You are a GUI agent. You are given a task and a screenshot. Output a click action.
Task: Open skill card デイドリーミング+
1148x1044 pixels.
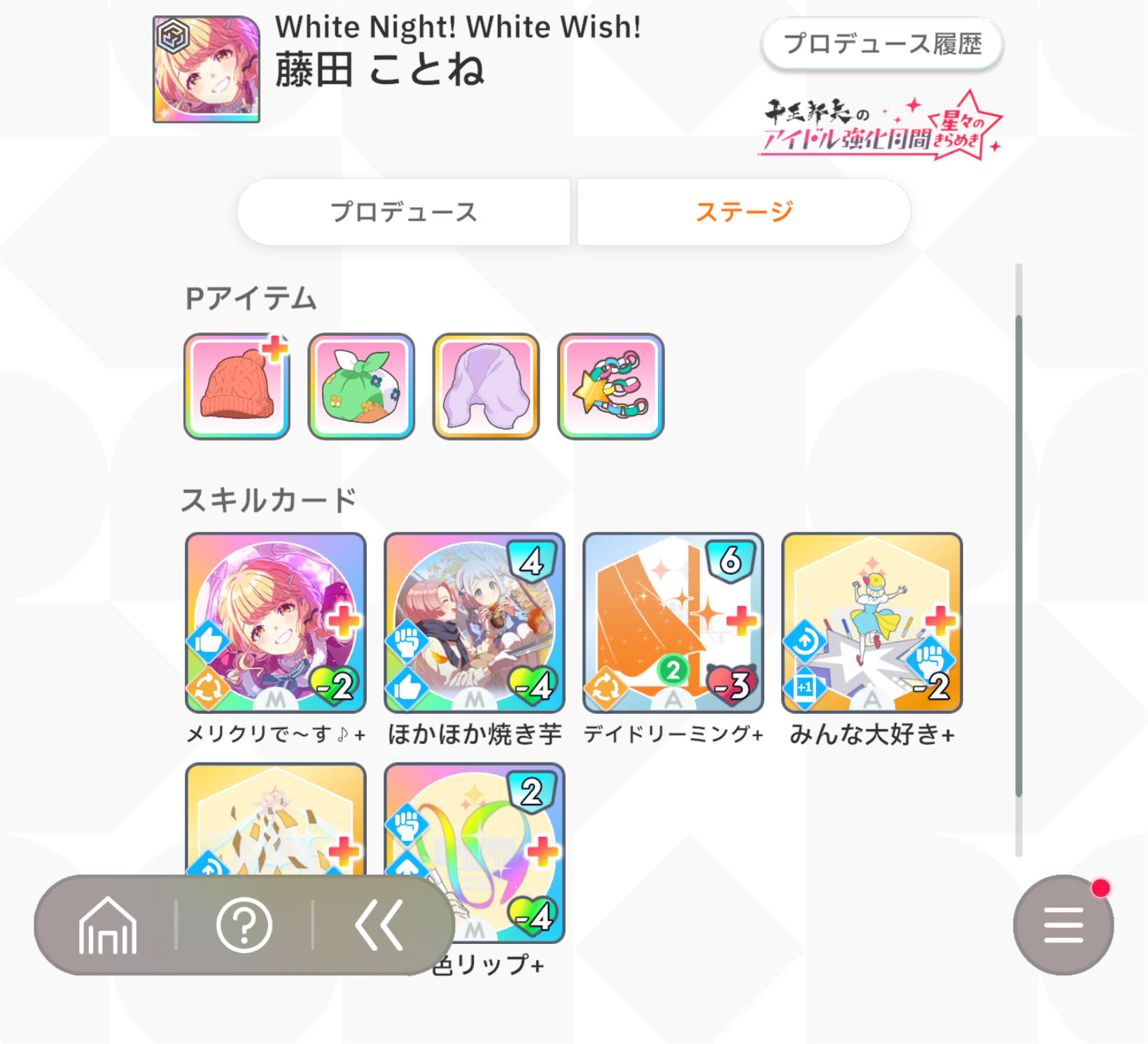(x=673, y=623)
